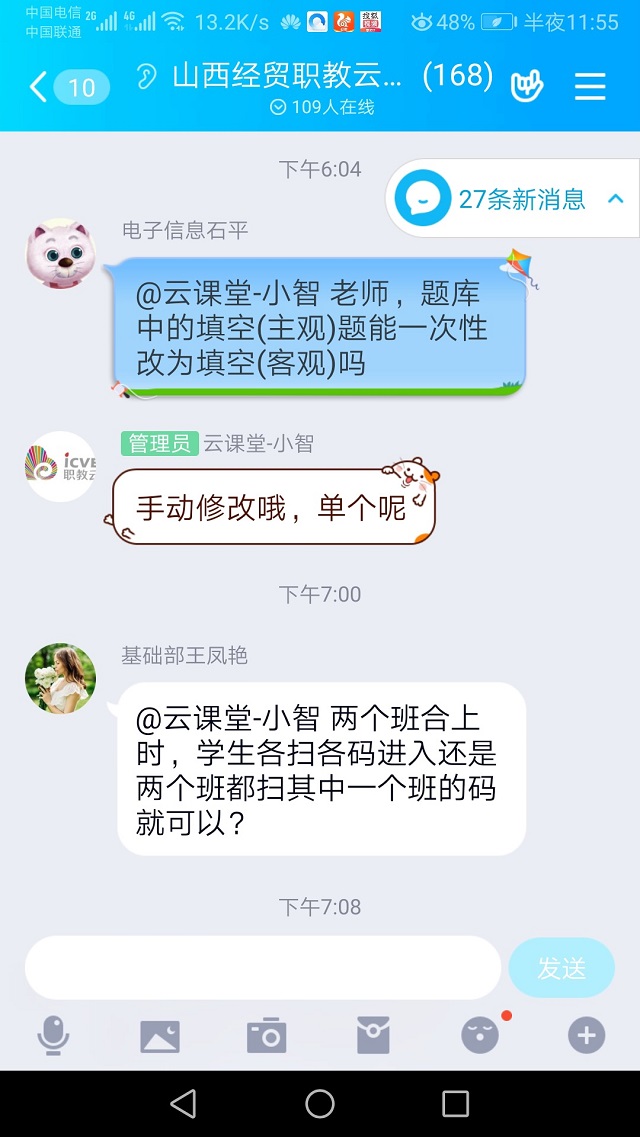The width and height of the screenshot is (640, 1137).
Task: Open the picture gallery picker
Action: [159, 1035]
